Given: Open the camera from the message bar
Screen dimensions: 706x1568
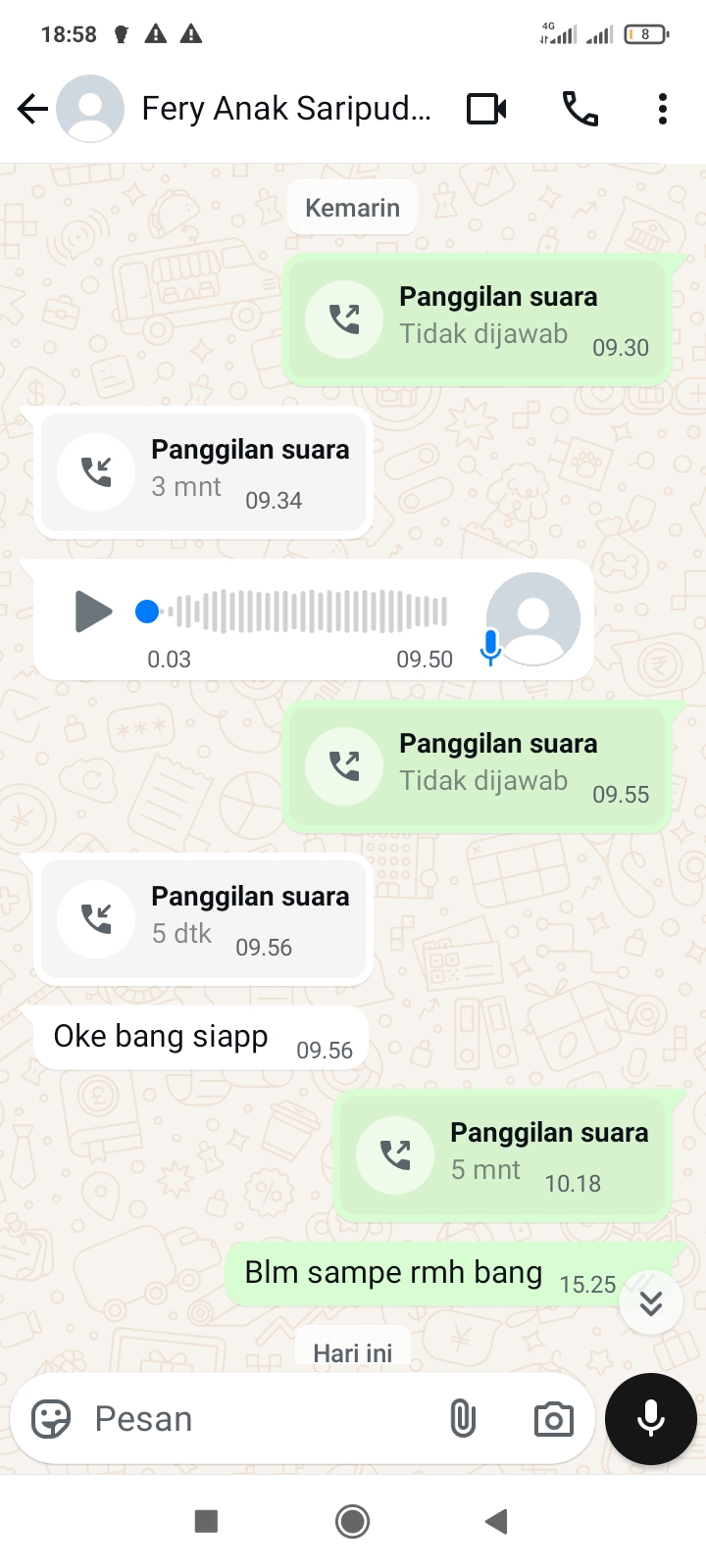Looking at the screenshot, I should (553, 1418).
